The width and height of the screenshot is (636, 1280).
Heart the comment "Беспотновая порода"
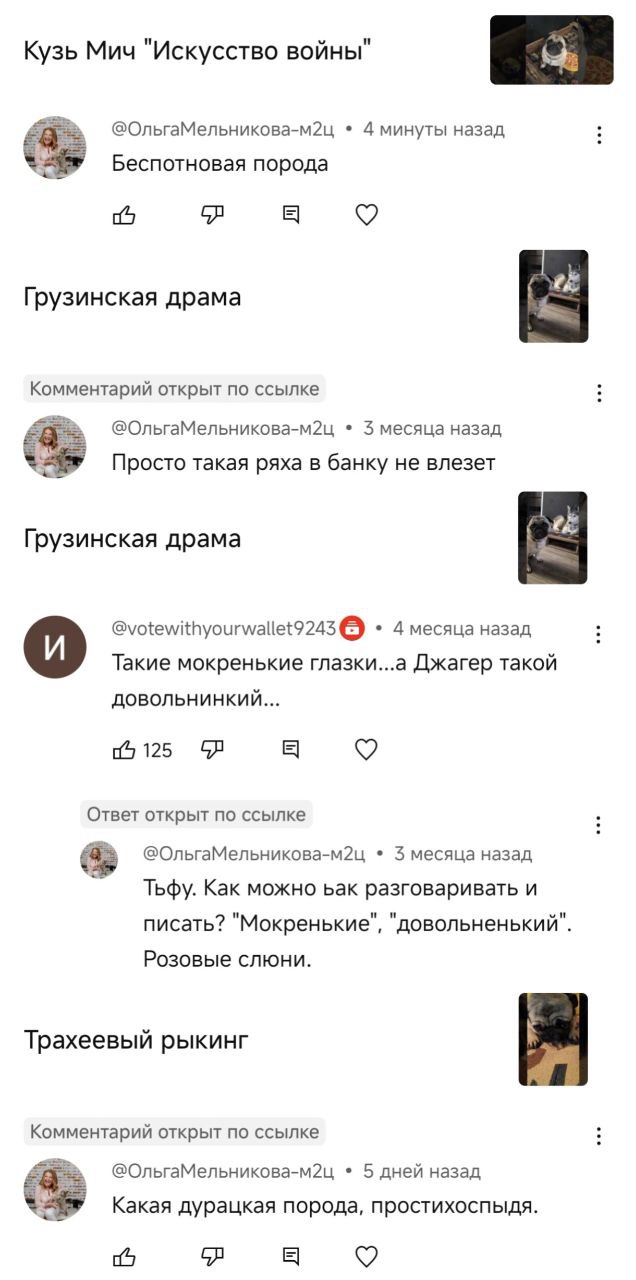[367, 214]
